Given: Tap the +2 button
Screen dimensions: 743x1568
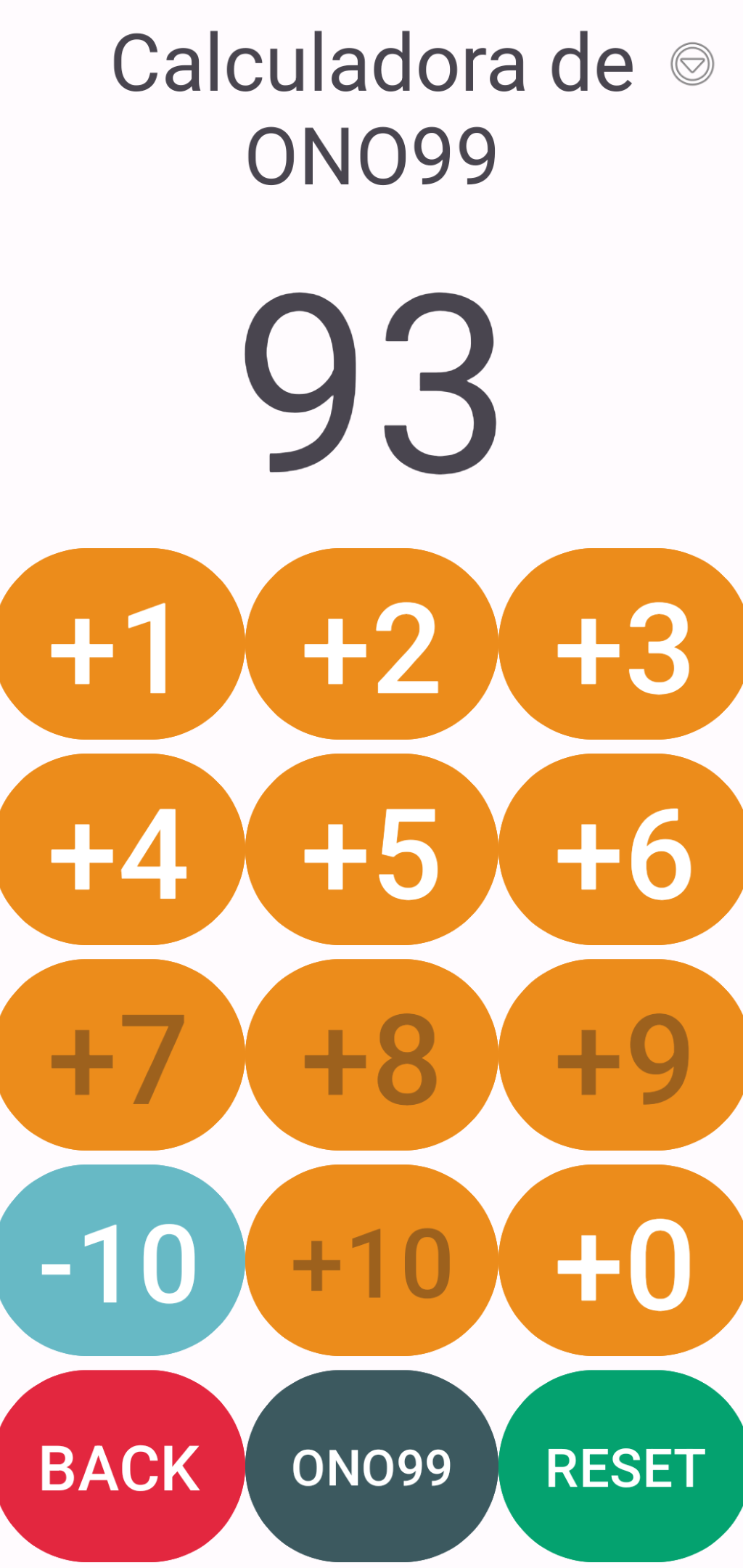Looking at the screenshot, I should coord(371,644).
